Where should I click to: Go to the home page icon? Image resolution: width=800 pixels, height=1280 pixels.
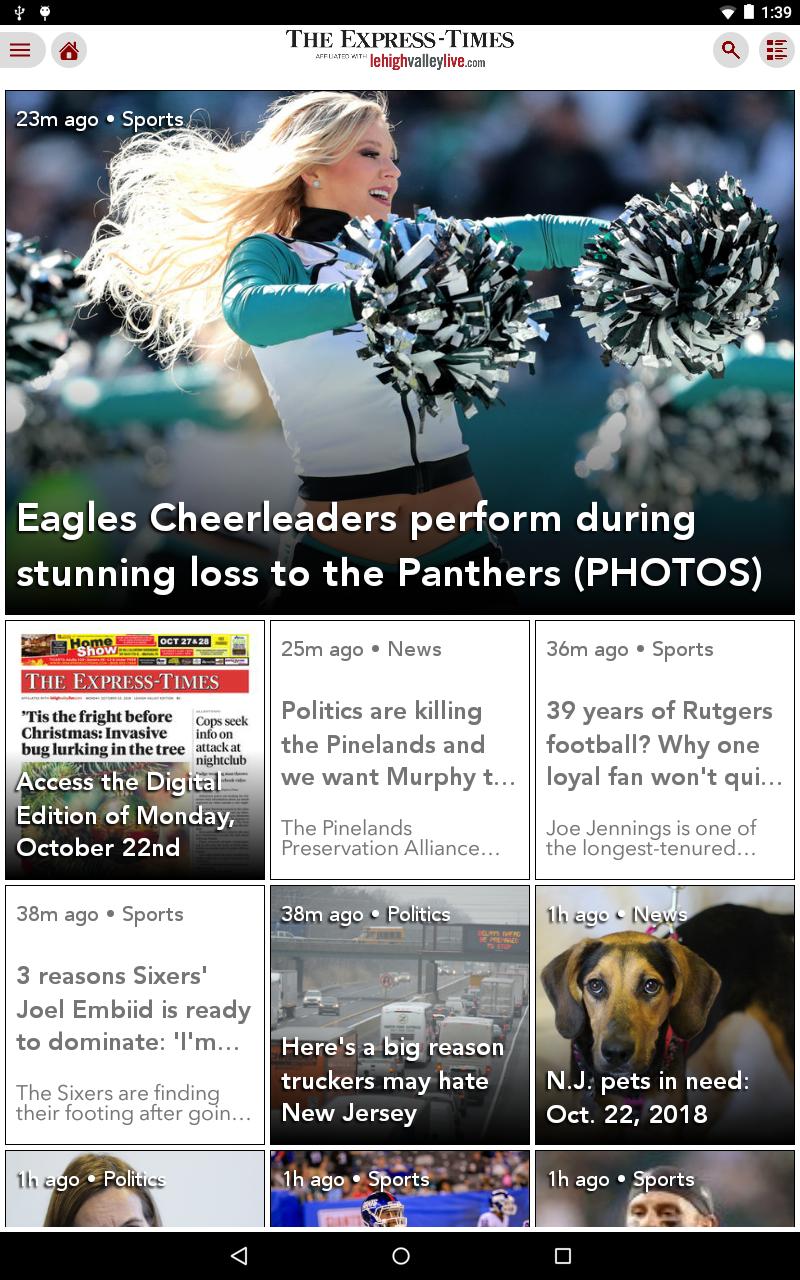coord(69,50)
